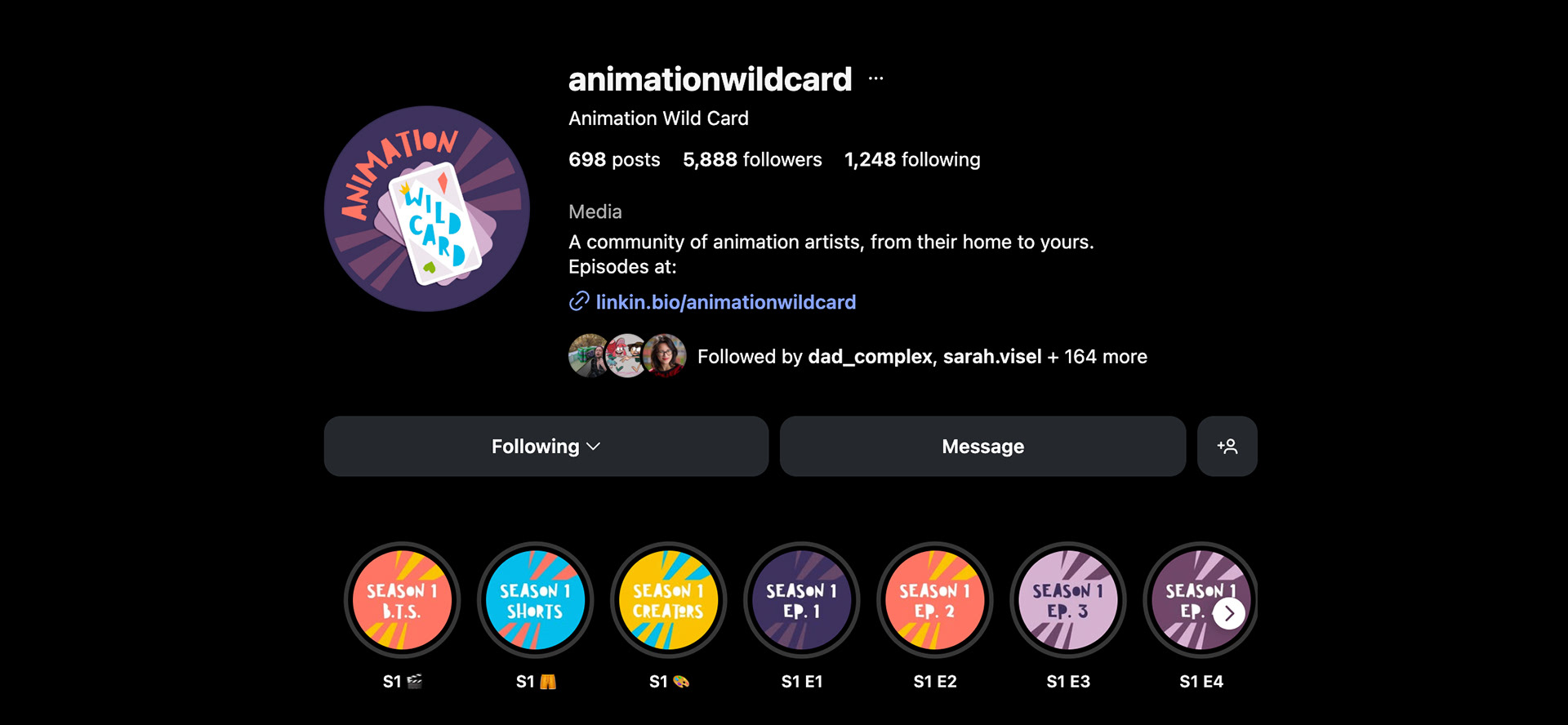Open the Season 1 Shorts highlight

pyautogui.click(x=535, y=600)
